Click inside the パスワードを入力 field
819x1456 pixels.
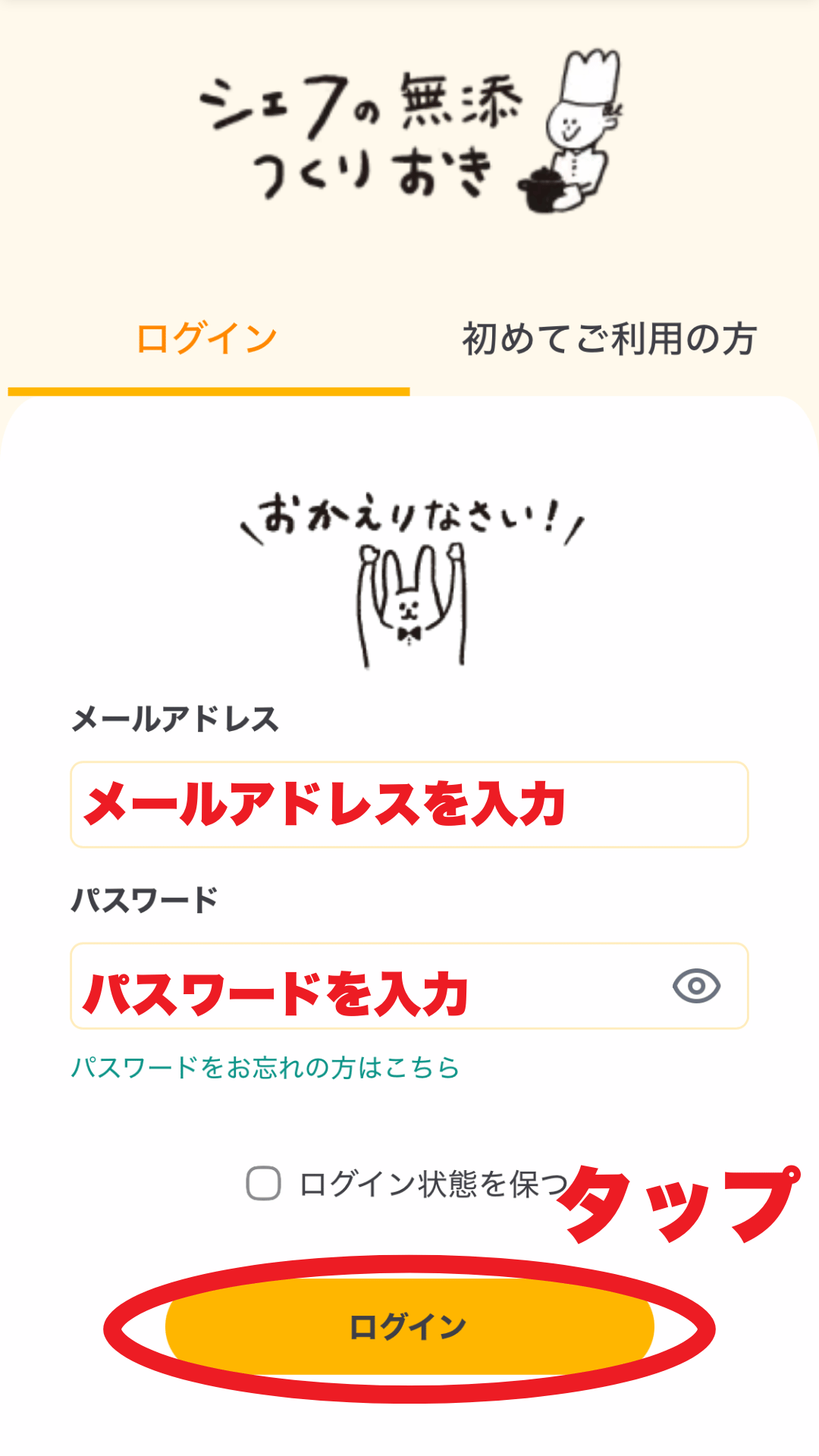point(341,986)
